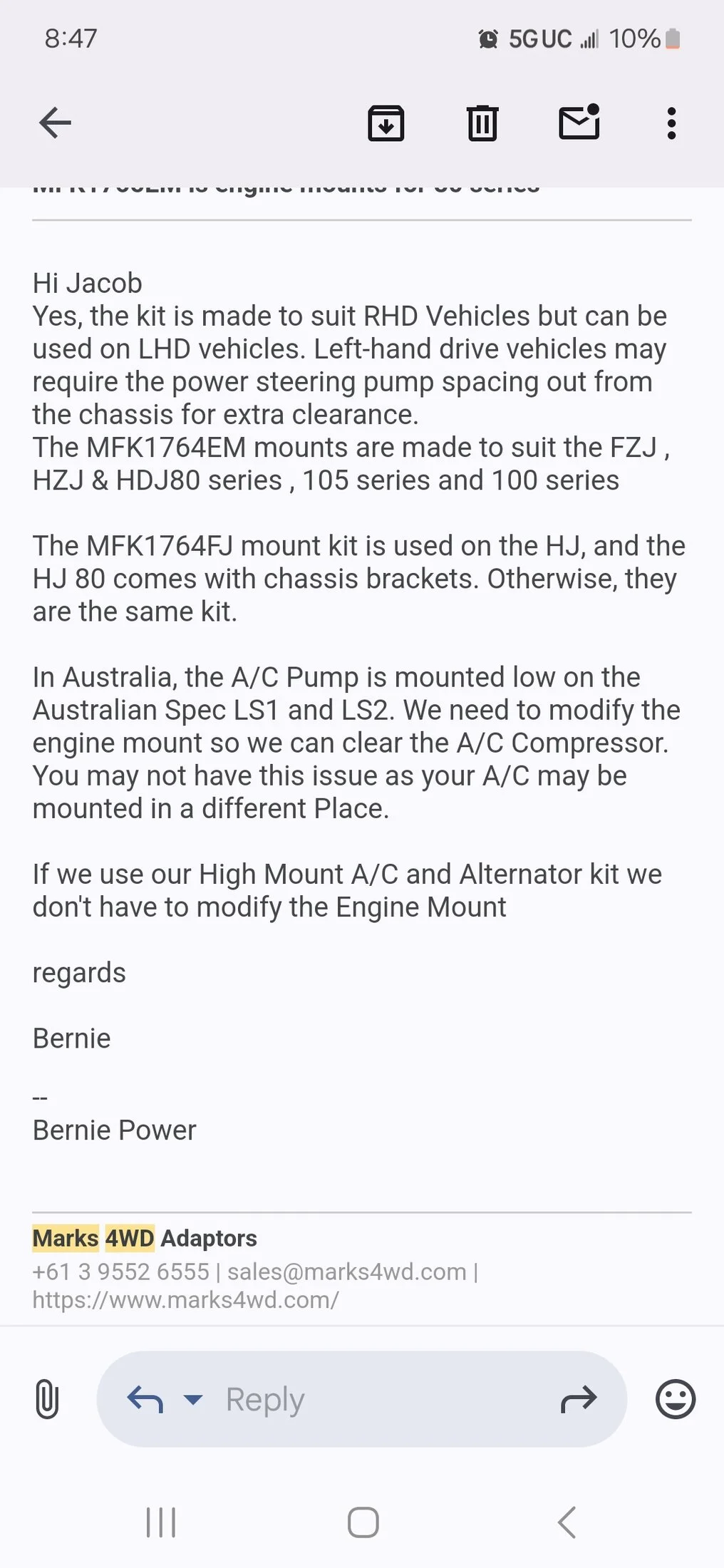Open the three-dot overflow menu
Viewport: 724px width, 1568px height.
(x=671, y=123)
